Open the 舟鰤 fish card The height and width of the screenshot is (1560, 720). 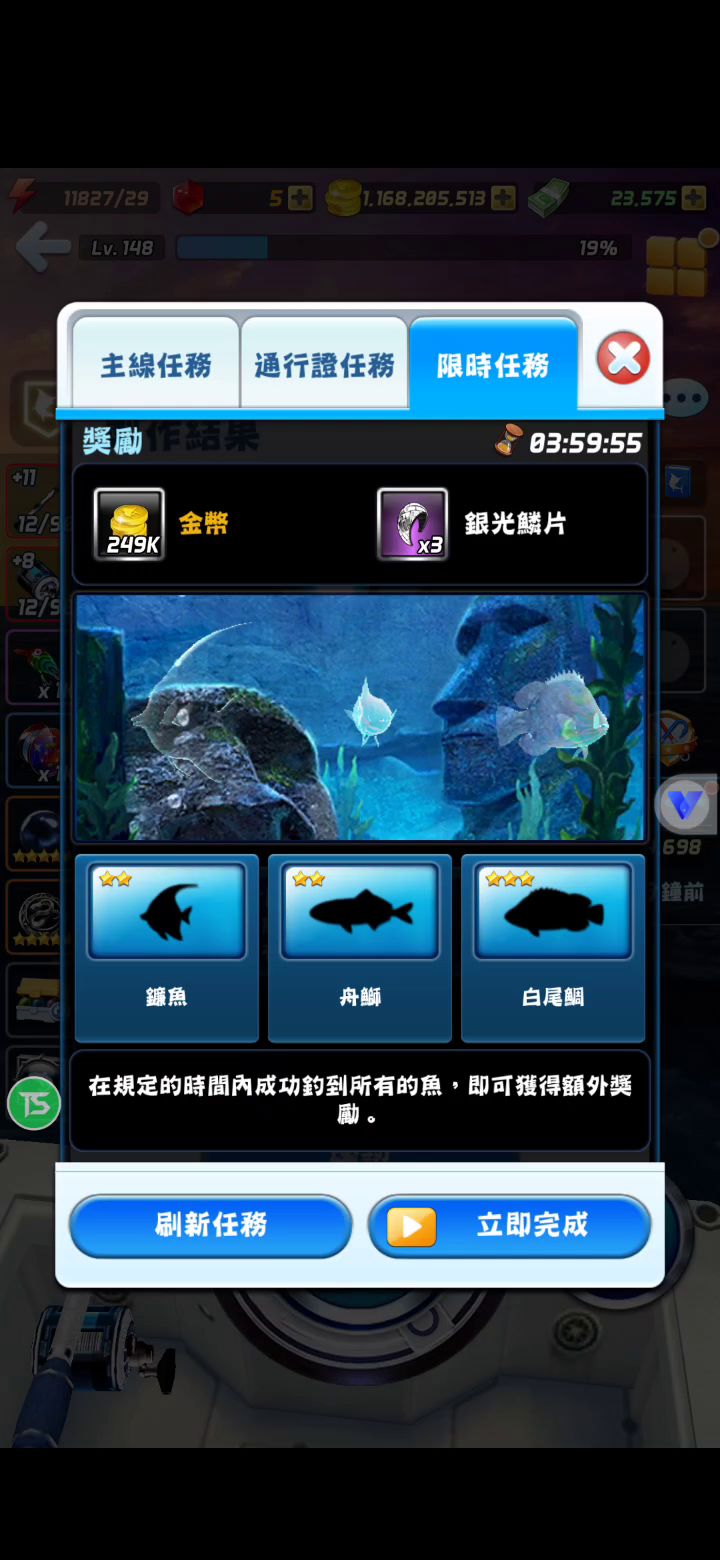tap(360, 946)
